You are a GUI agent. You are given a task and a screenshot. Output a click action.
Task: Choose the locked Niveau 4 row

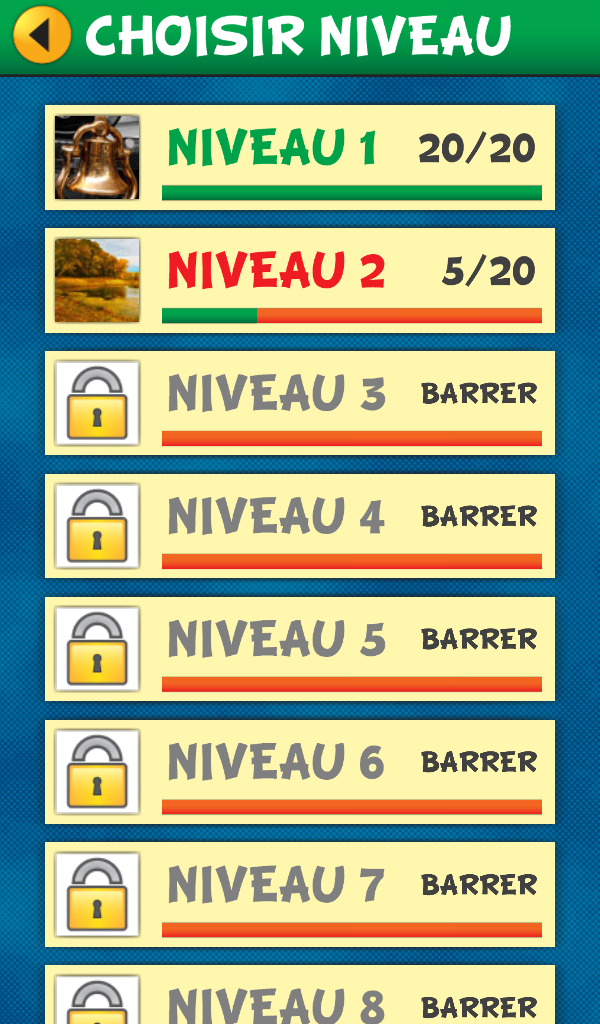click(x=300, y=526)
